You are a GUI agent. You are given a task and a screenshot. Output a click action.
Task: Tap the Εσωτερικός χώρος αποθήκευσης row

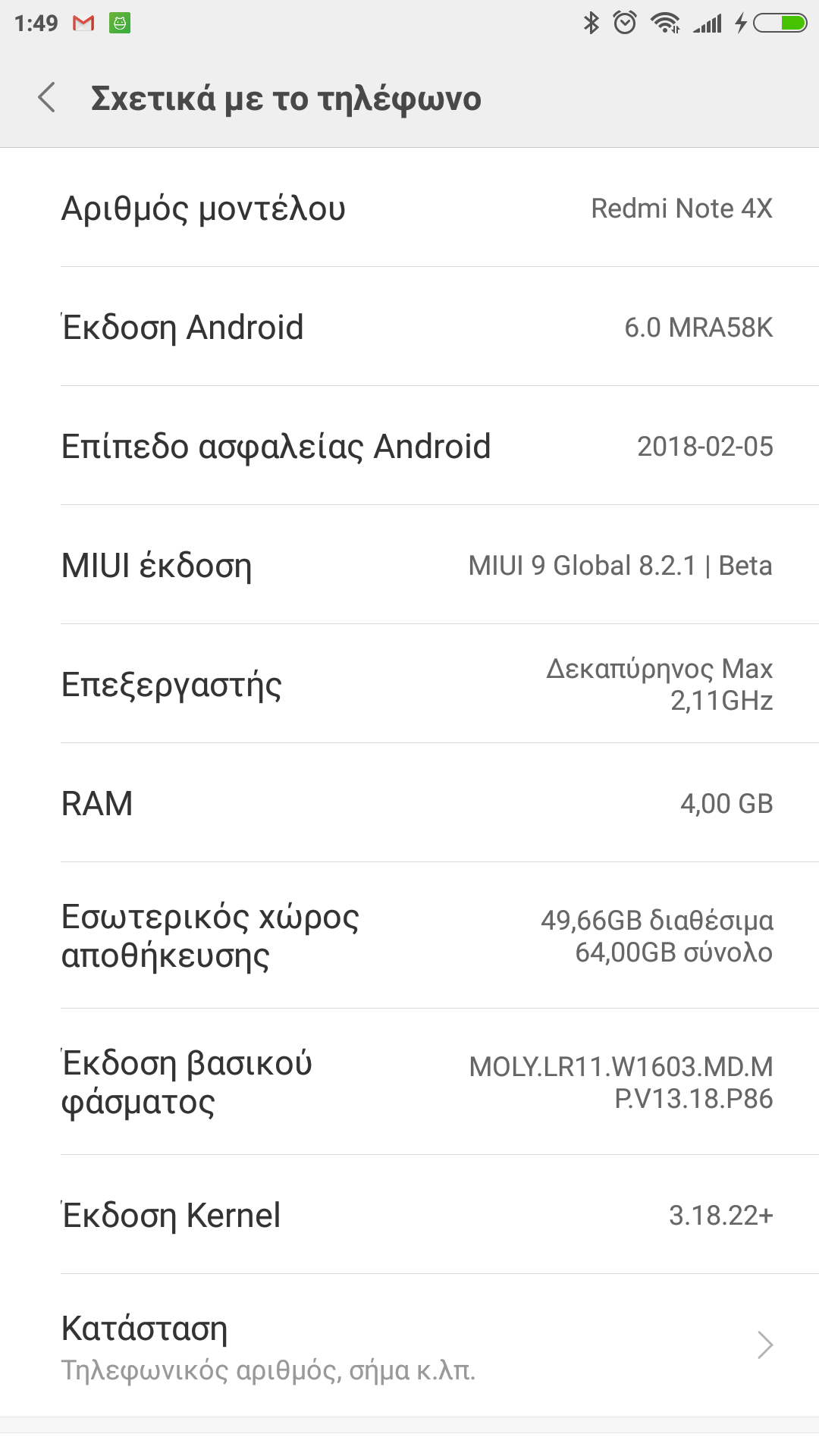coord(409,936)
